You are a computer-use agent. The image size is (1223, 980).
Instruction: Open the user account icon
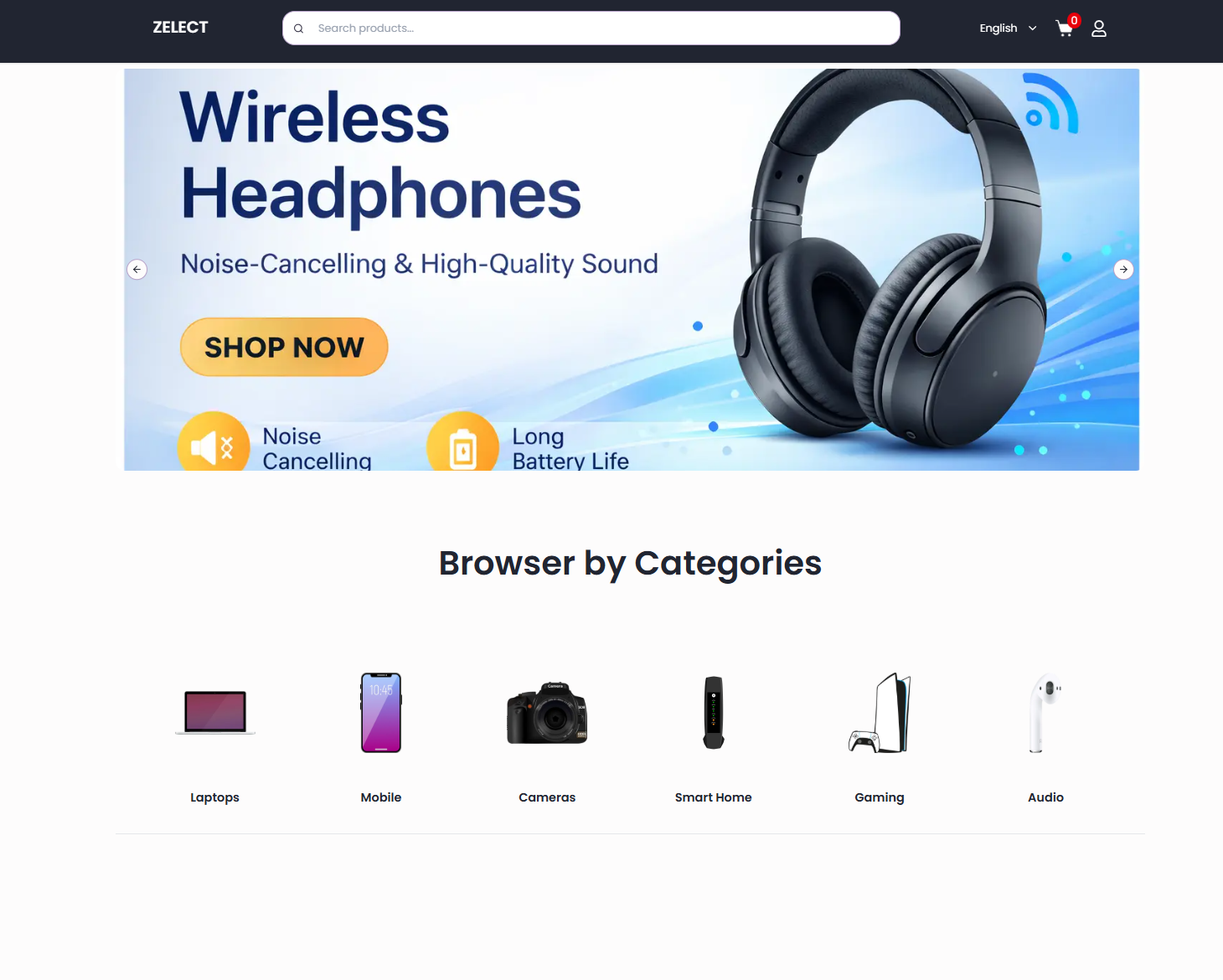point(1099,28)
